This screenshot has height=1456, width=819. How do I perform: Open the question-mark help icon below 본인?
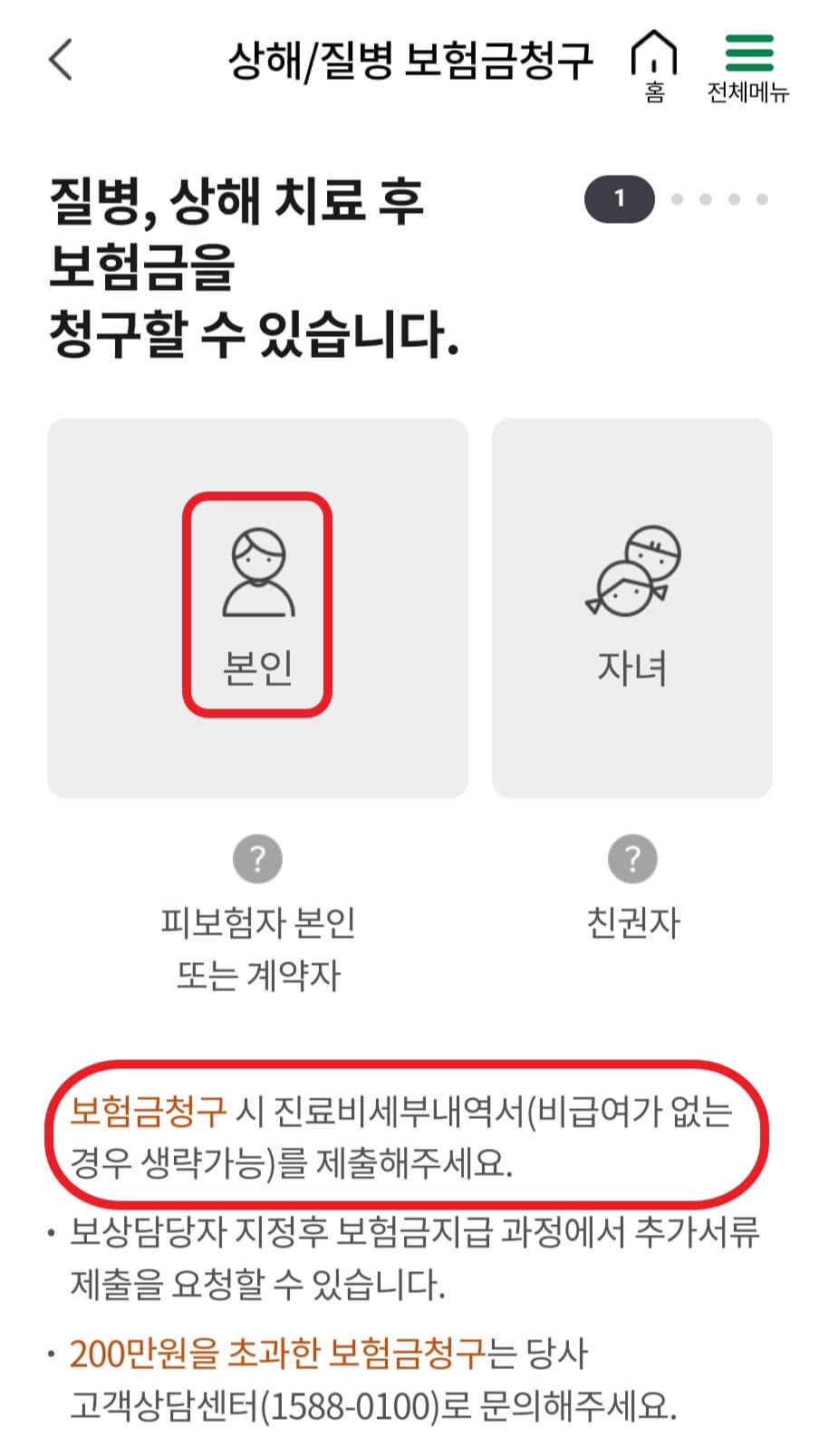256,857
